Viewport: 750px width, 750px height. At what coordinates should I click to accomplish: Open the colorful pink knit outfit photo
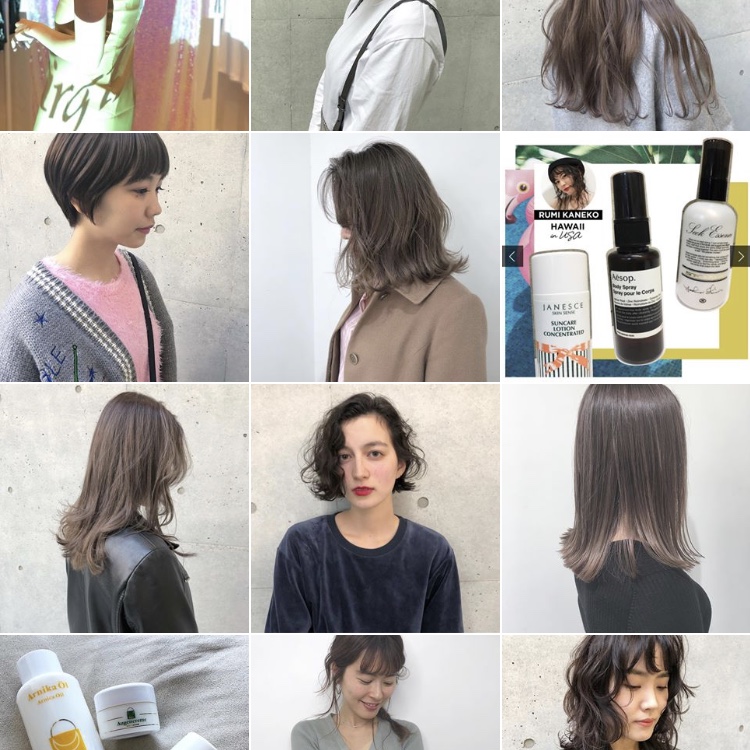[124, 65]
